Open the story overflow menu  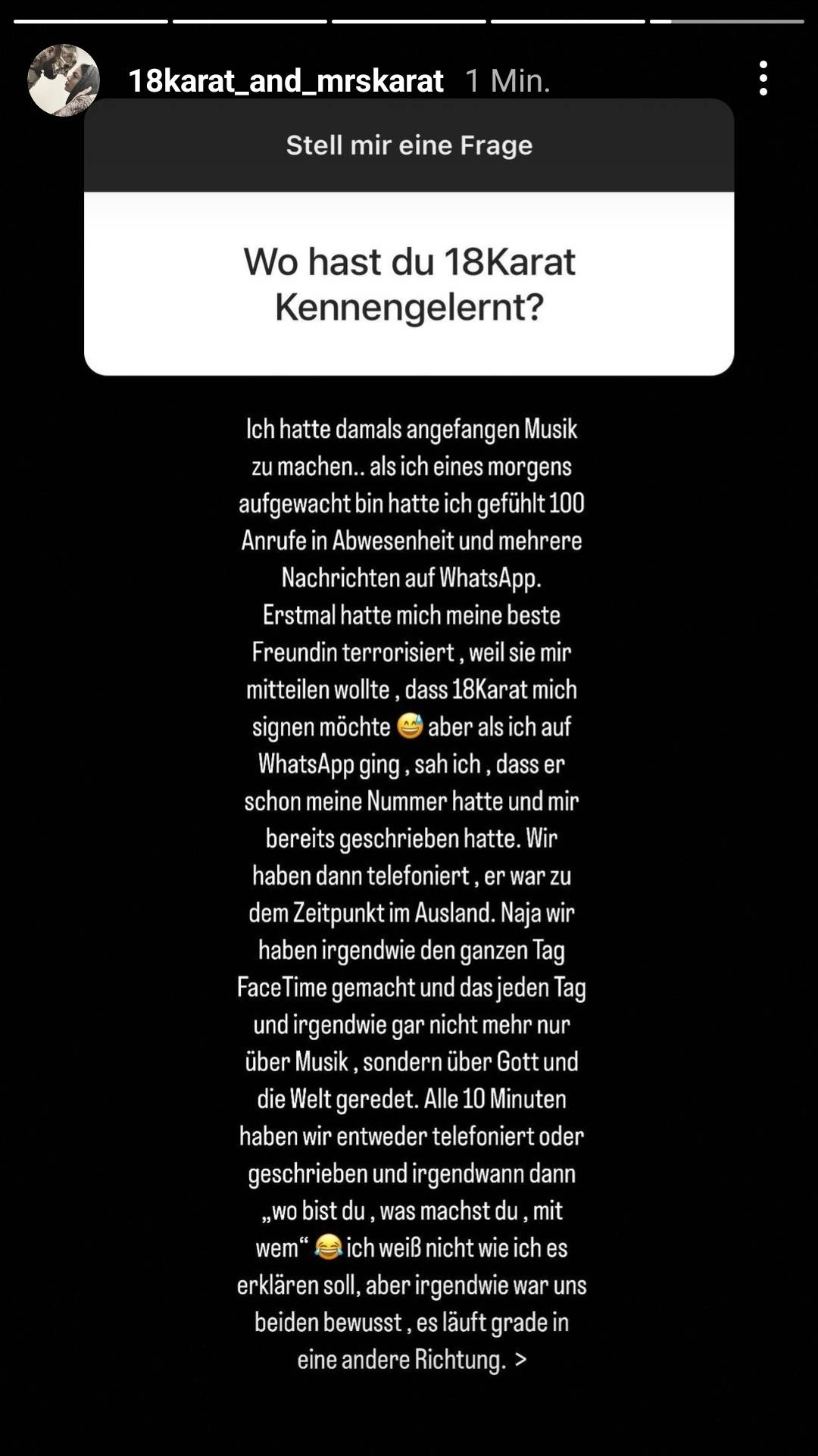763,79
